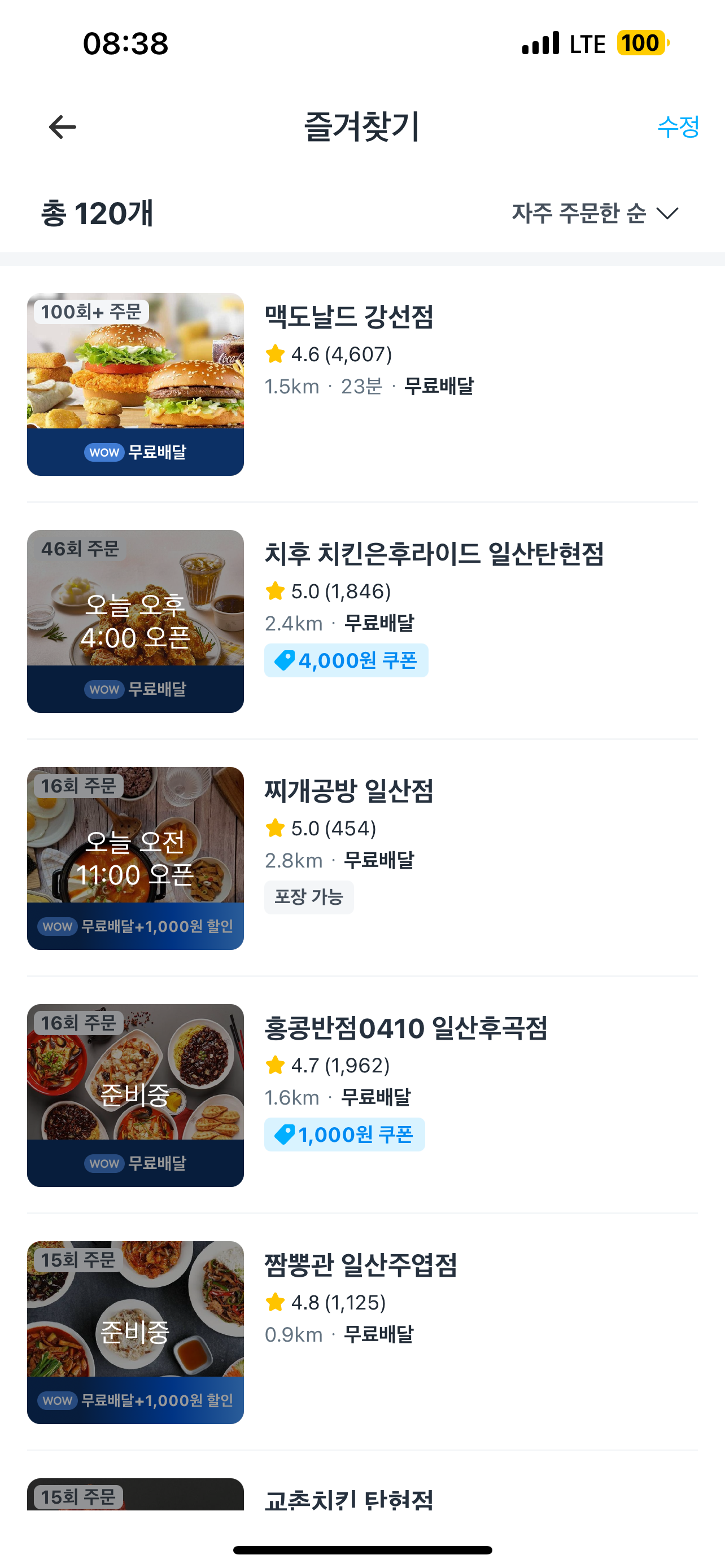Open 치후 치킨은후라이드 일산탄현점
Image resolution: width=725 pixels, height=1568 pixels.
[x=434, y=554]
